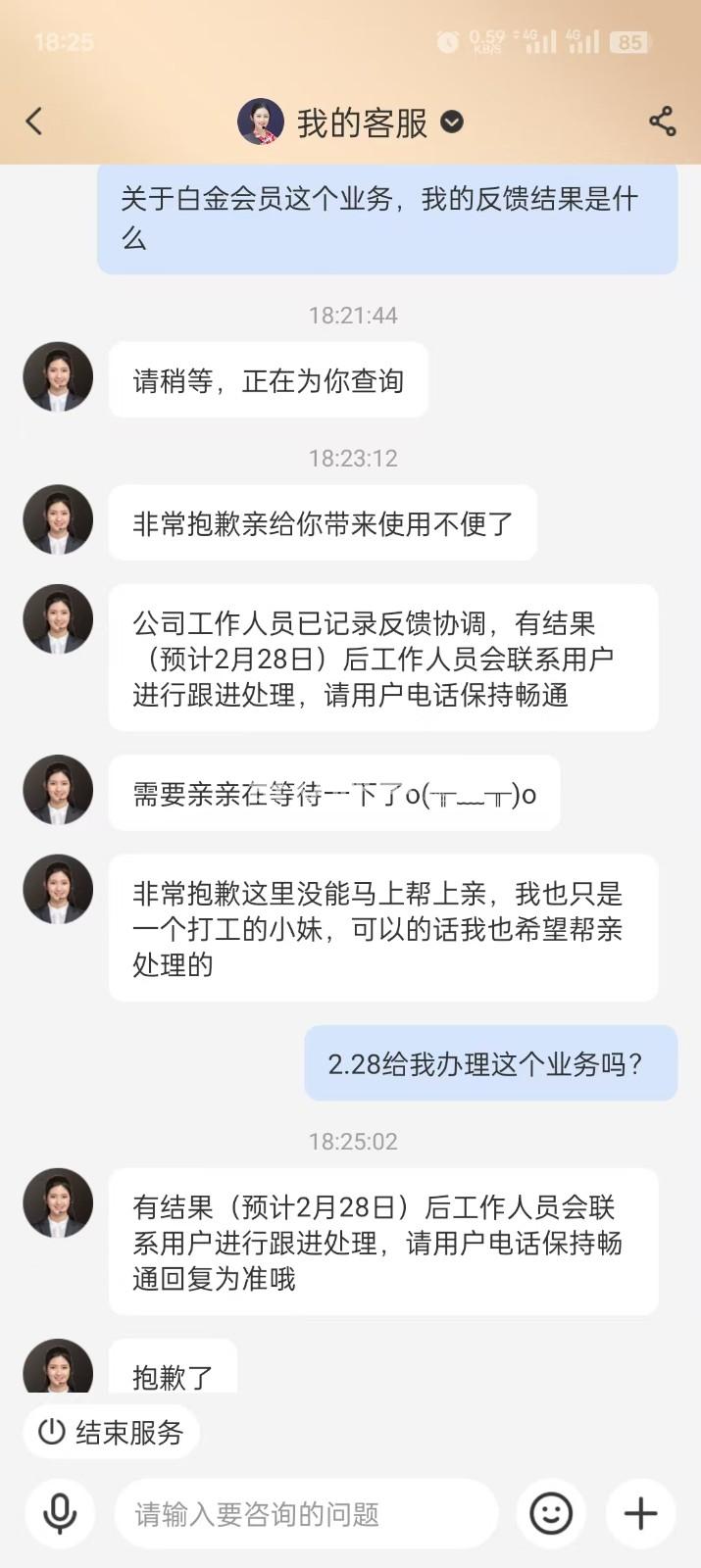This screenshot has width=701, height=1568.
Task: Share this customer service conversation
Action: [x=663, y=122]
